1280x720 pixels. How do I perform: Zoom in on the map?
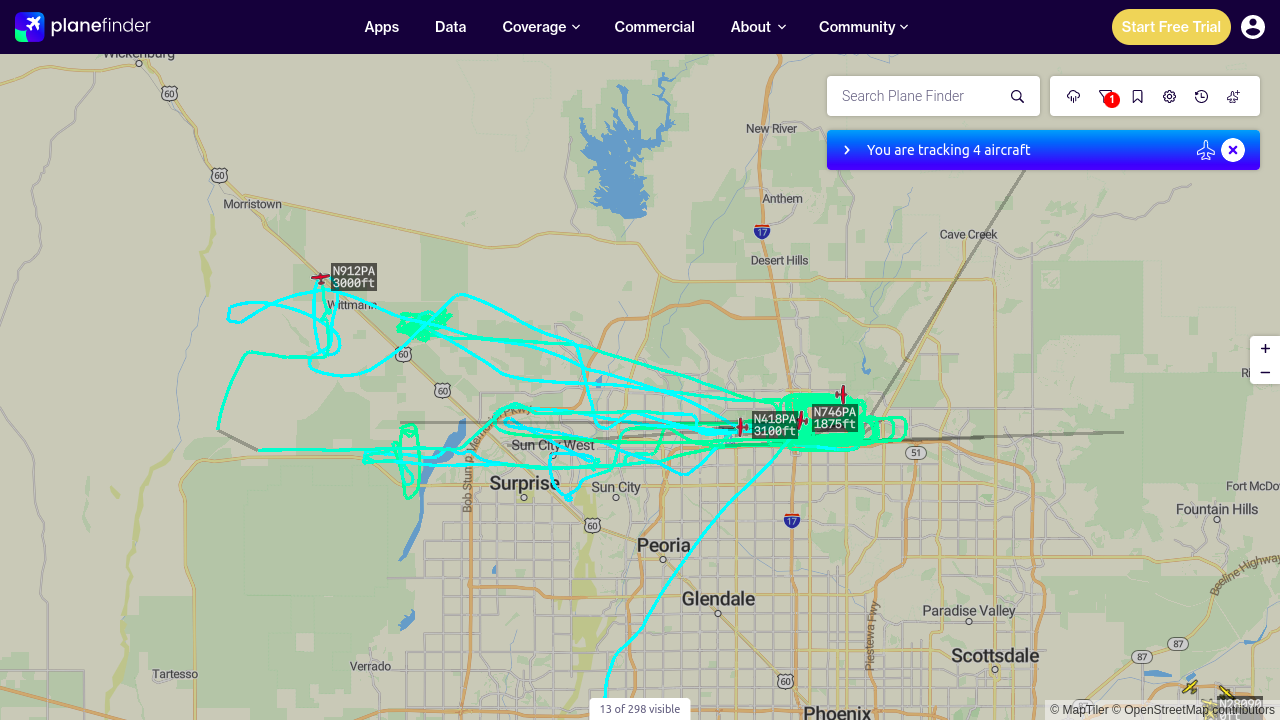[x=1265, y=348]
